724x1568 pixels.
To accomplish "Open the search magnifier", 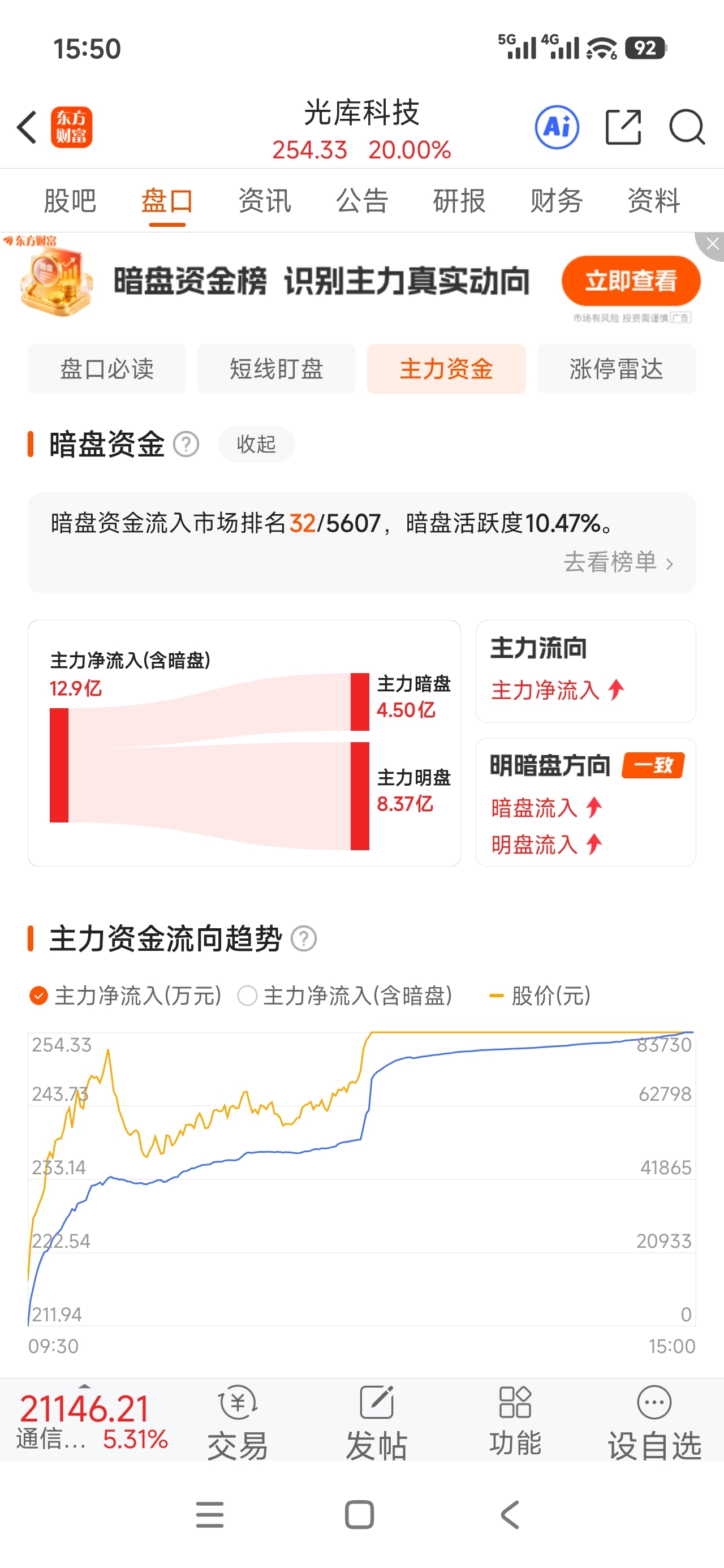I will pyautogui.click(x=687, y=127).
